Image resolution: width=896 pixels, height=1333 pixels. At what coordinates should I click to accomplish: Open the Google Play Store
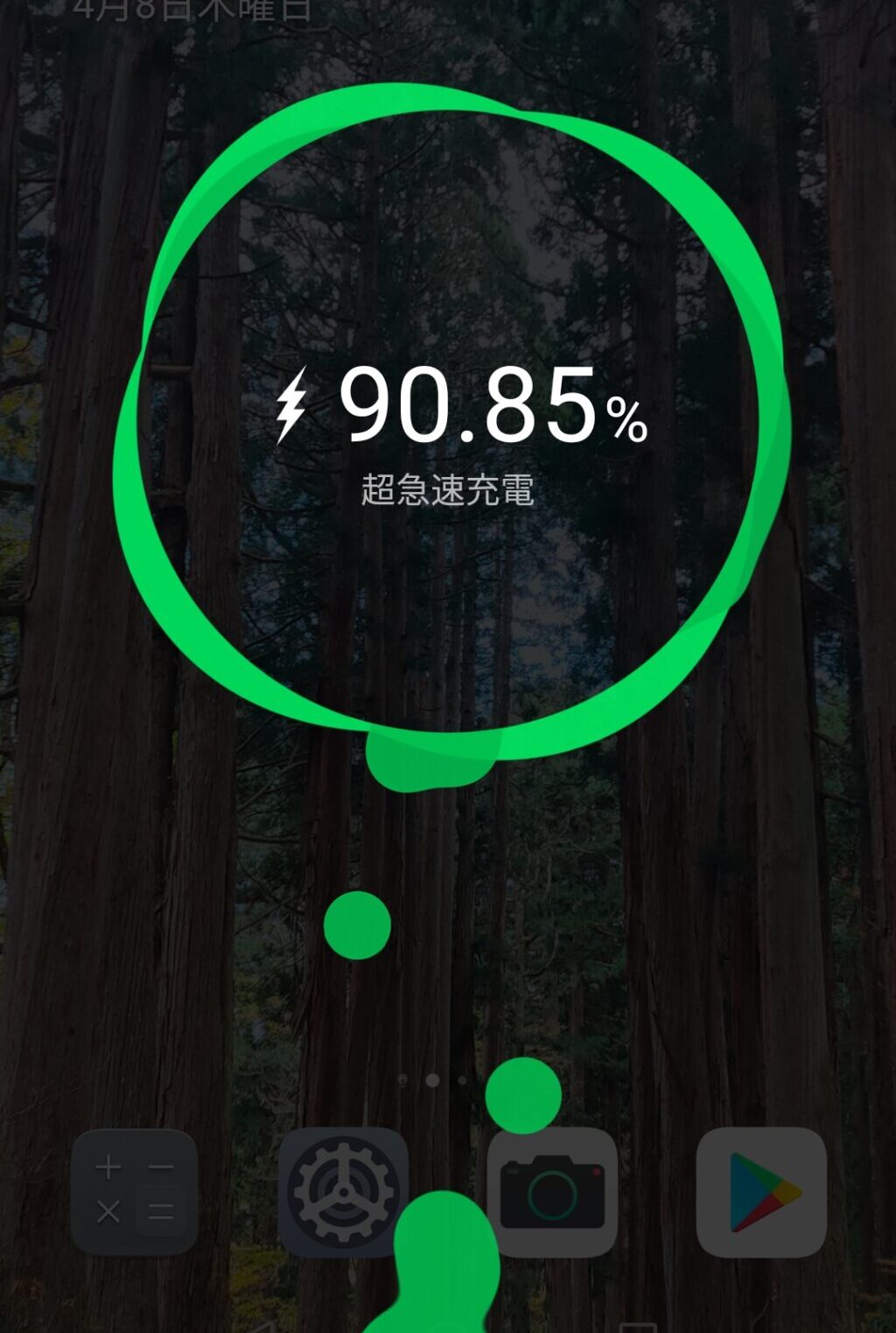(761, 1191)
